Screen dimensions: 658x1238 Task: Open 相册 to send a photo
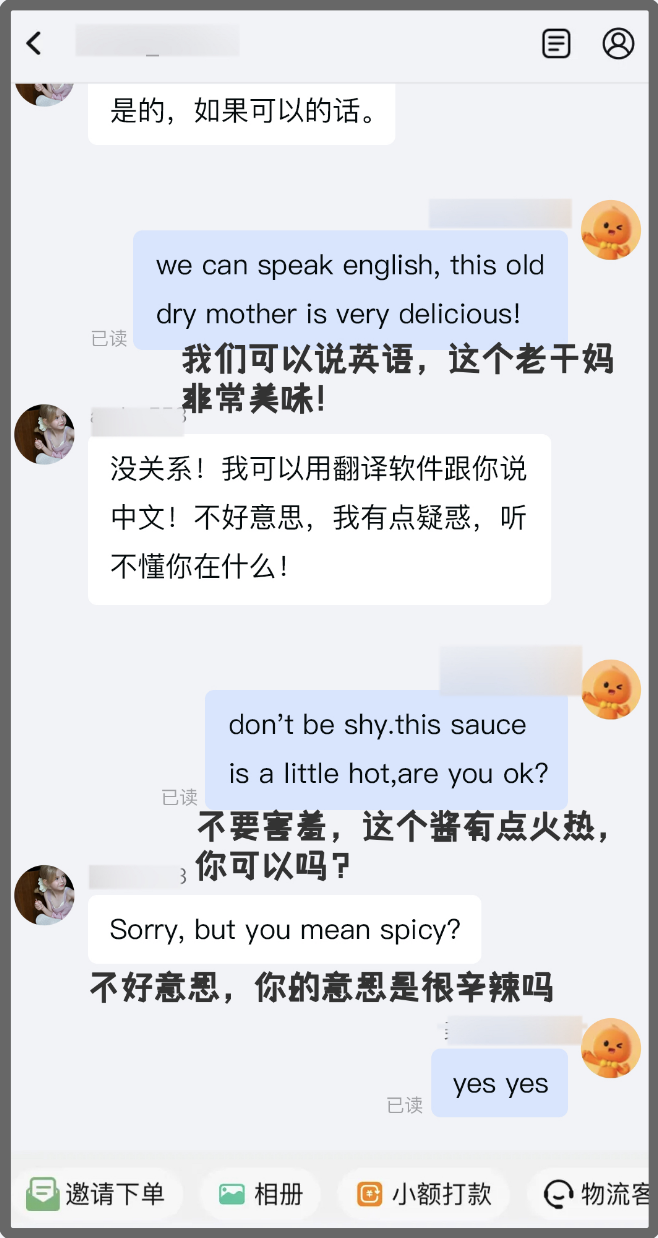coord(261,1194)
